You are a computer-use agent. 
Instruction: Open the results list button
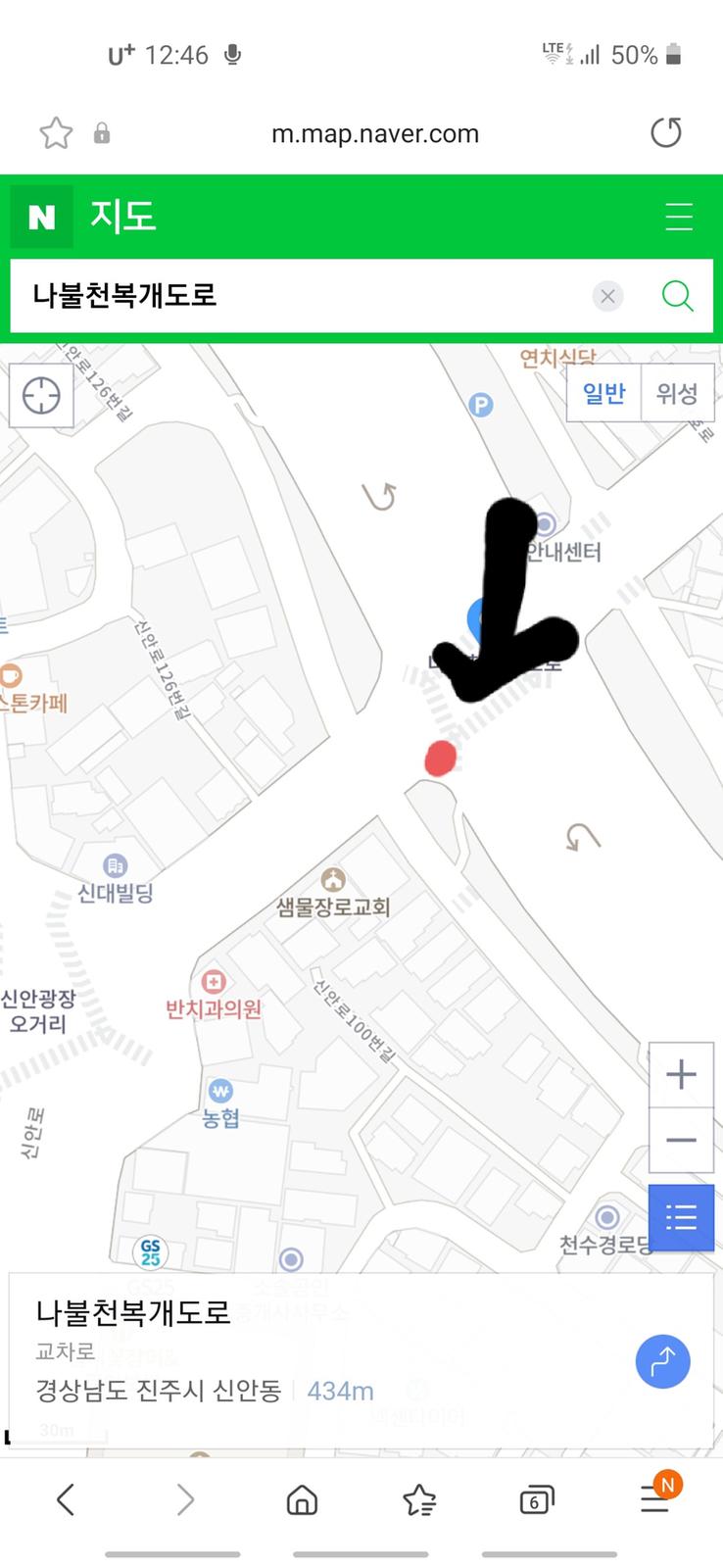(681, 1218)
